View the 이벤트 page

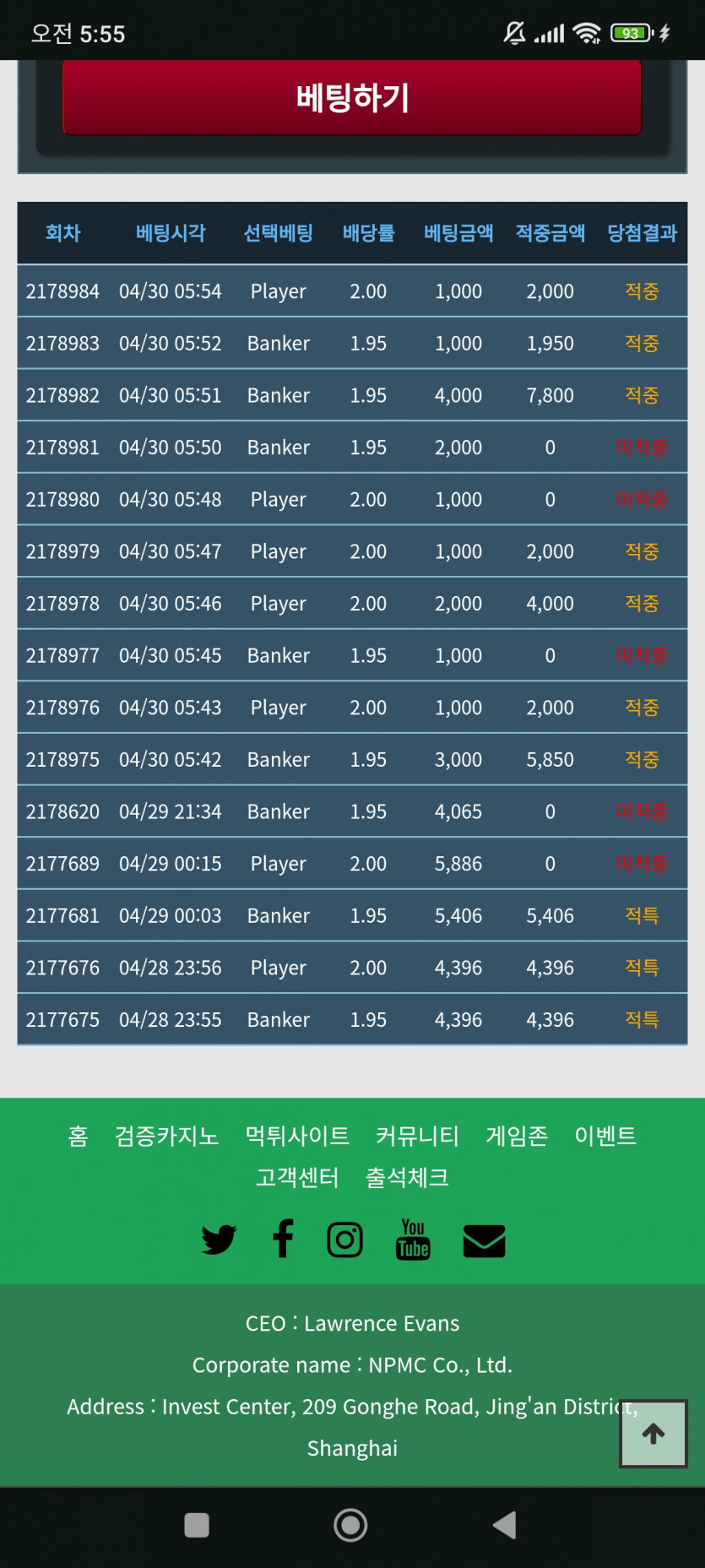[x=605, y=1136]
